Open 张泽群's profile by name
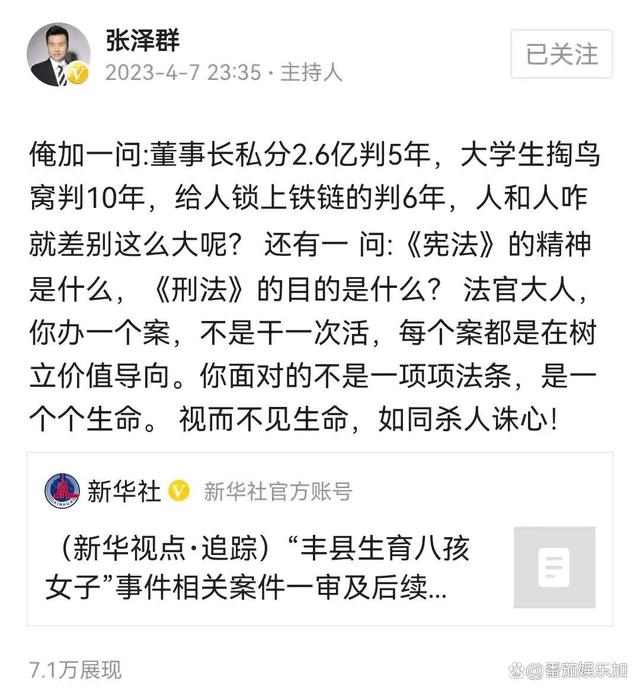The height and width of the screenshot is (693, 640). 143,40
